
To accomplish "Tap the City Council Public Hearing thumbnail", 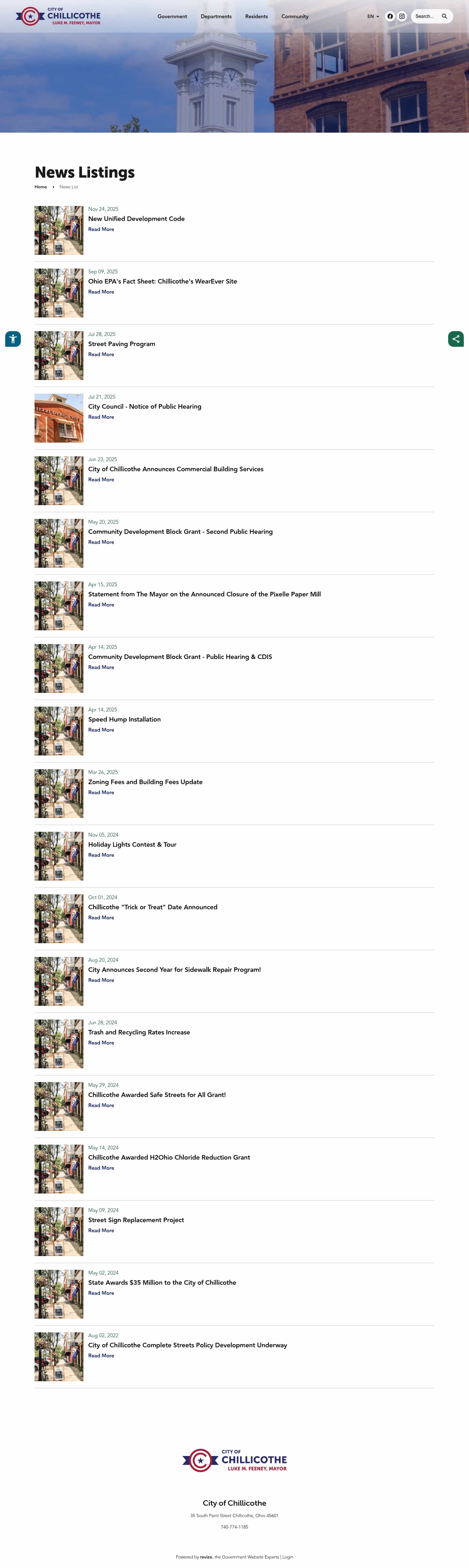I will (x=59, y=418).
